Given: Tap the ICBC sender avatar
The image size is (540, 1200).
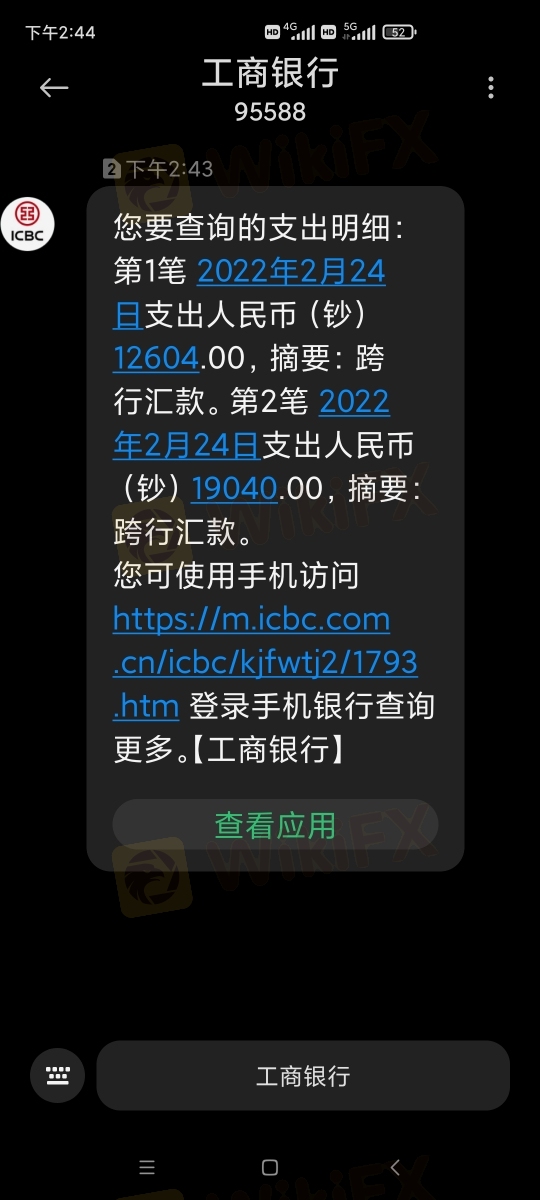Looking at the screenshot, I should coord(27,224).
